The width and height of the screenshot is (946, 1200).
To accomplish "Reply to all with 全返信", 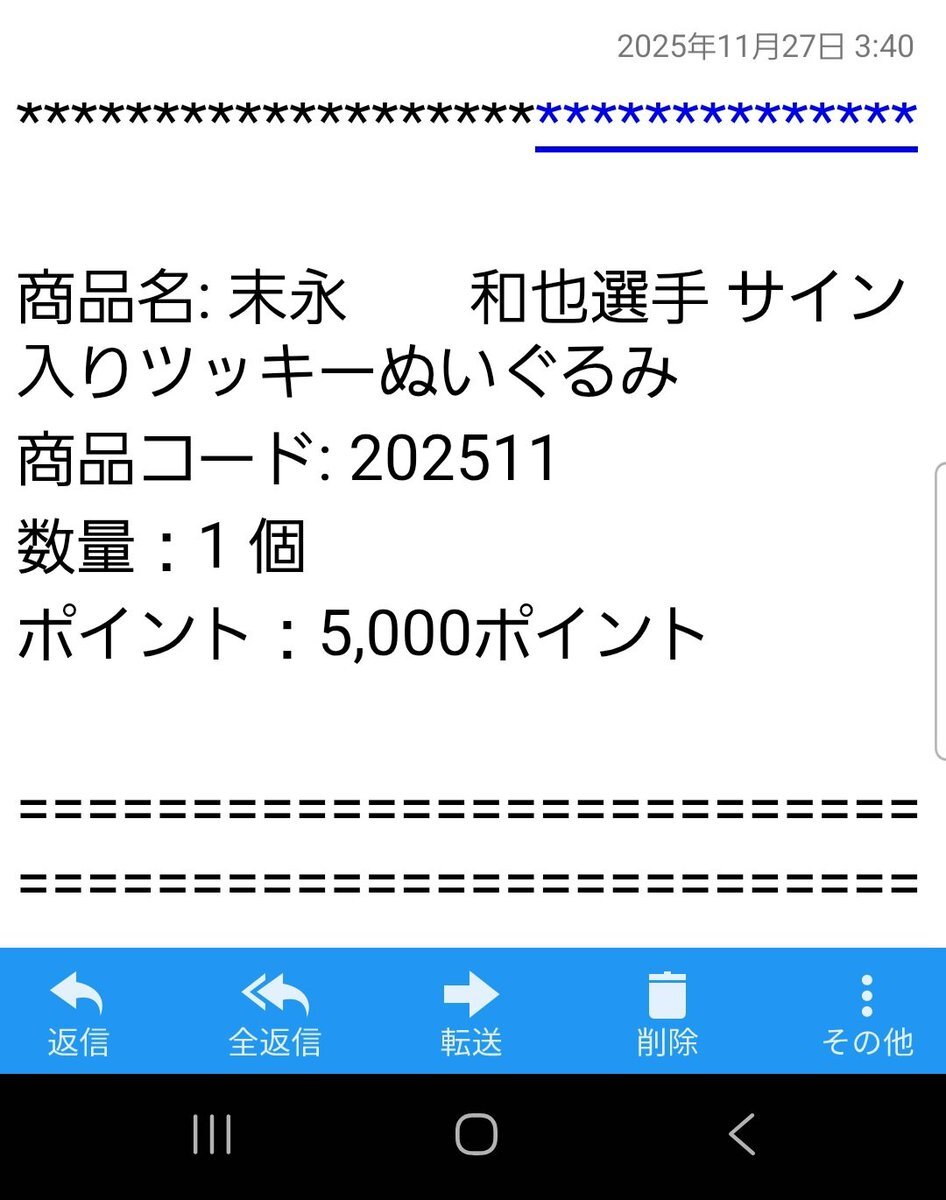I will click(275, 1013).
